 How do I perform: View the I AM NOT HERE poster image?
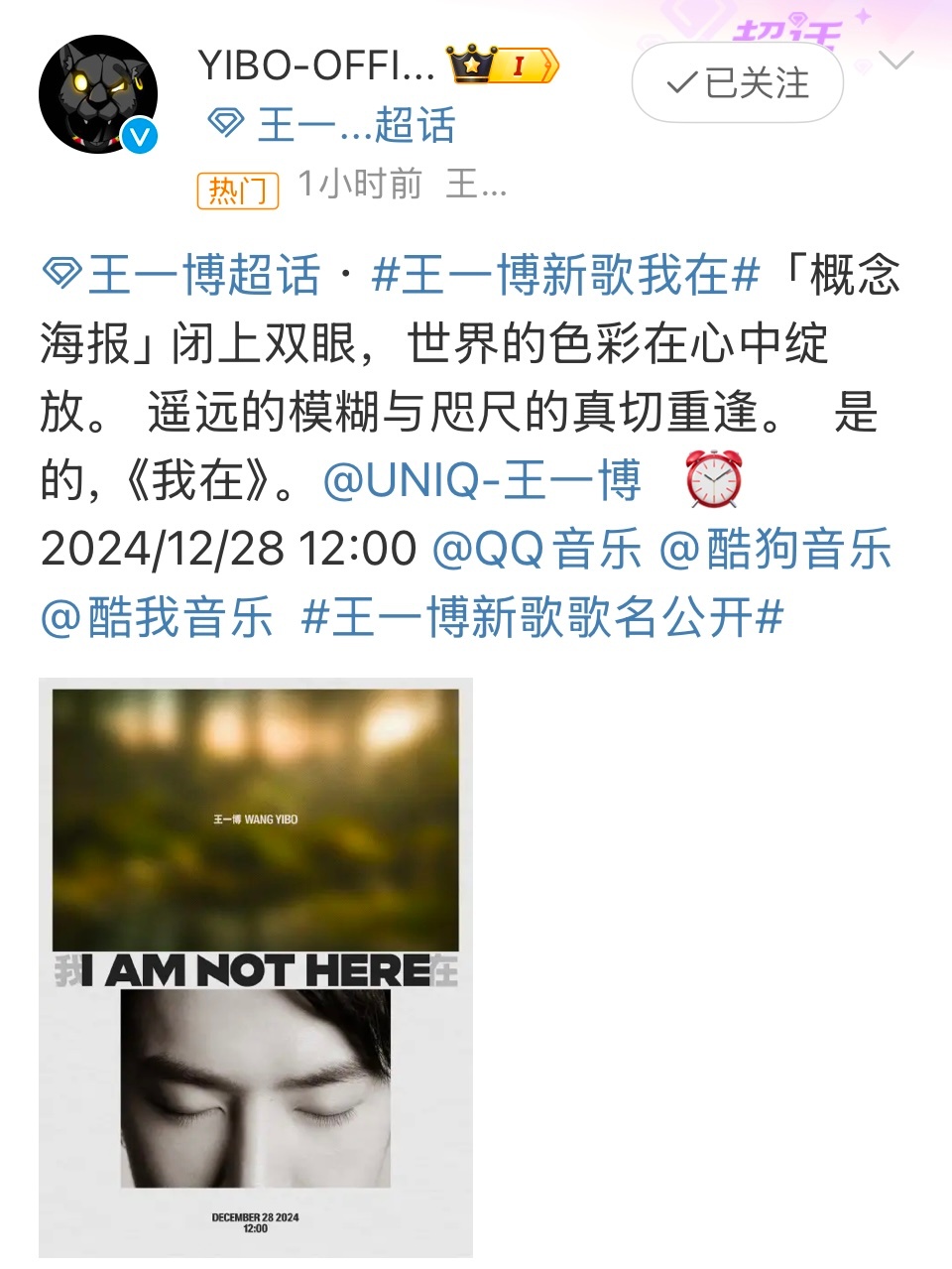(256, 967)
